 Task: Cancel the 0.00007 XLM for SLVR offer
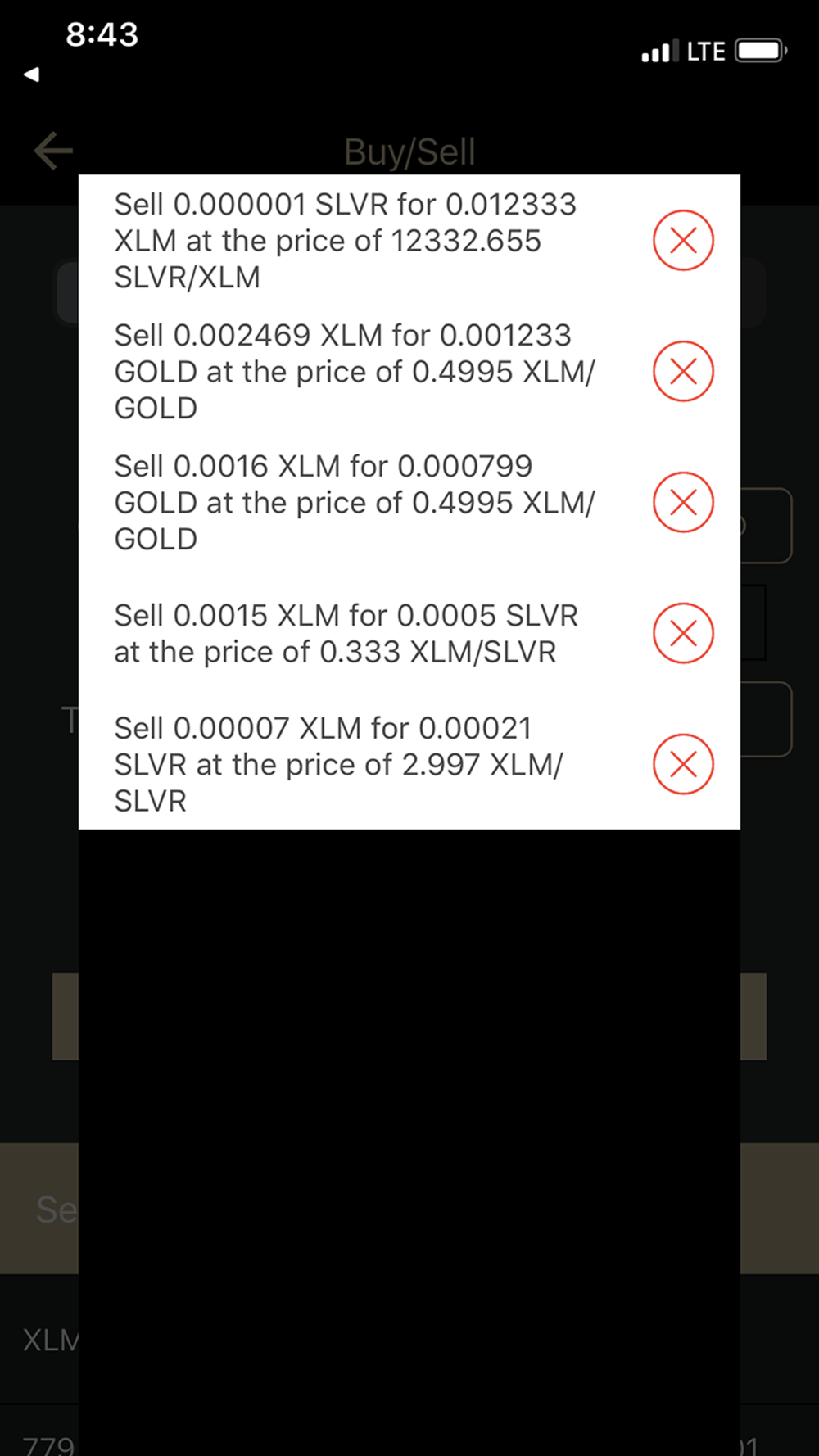(x=683, y=764)
